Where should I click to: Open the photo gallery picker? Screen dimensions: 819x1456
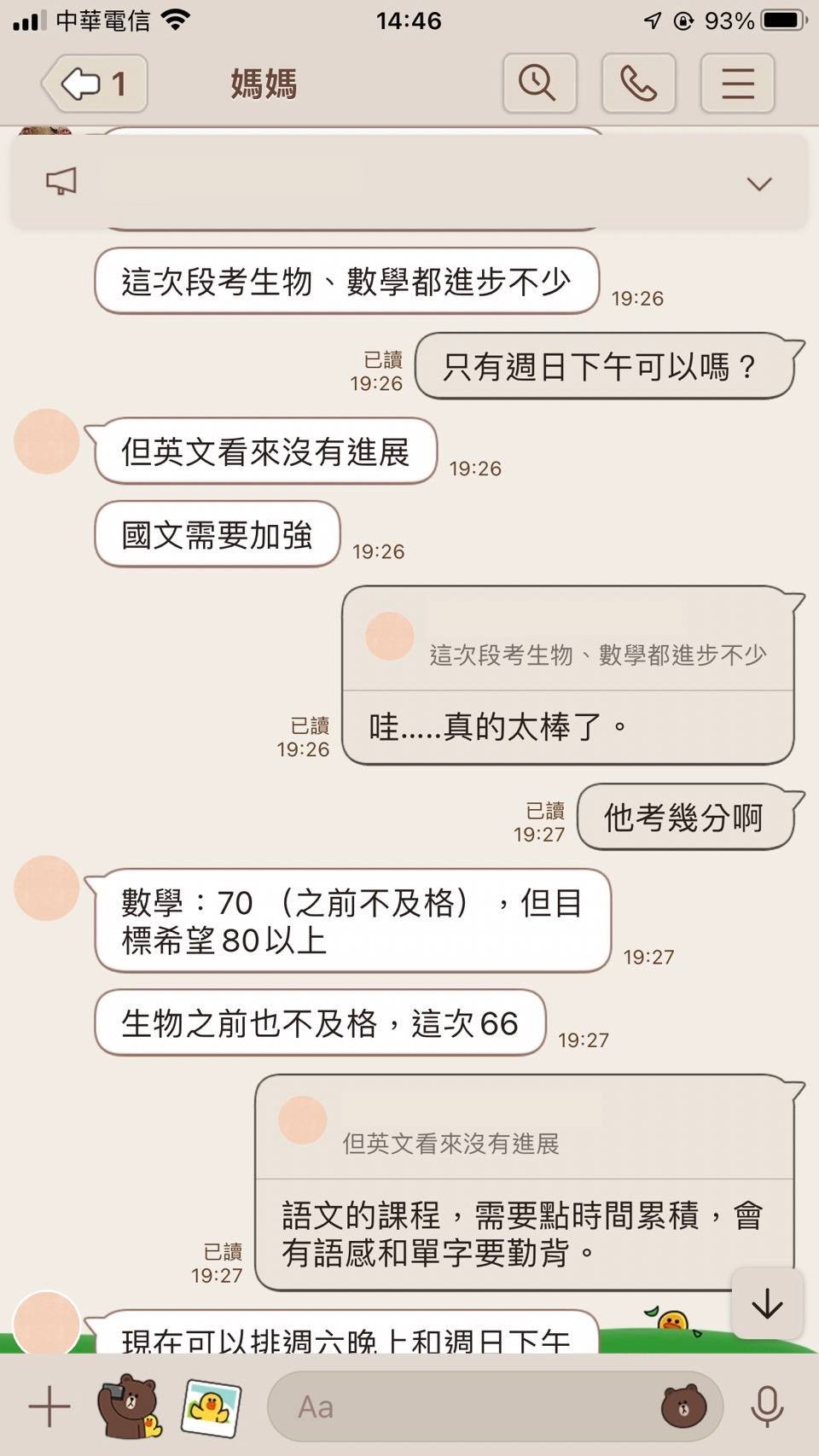tap(211, 1406)
